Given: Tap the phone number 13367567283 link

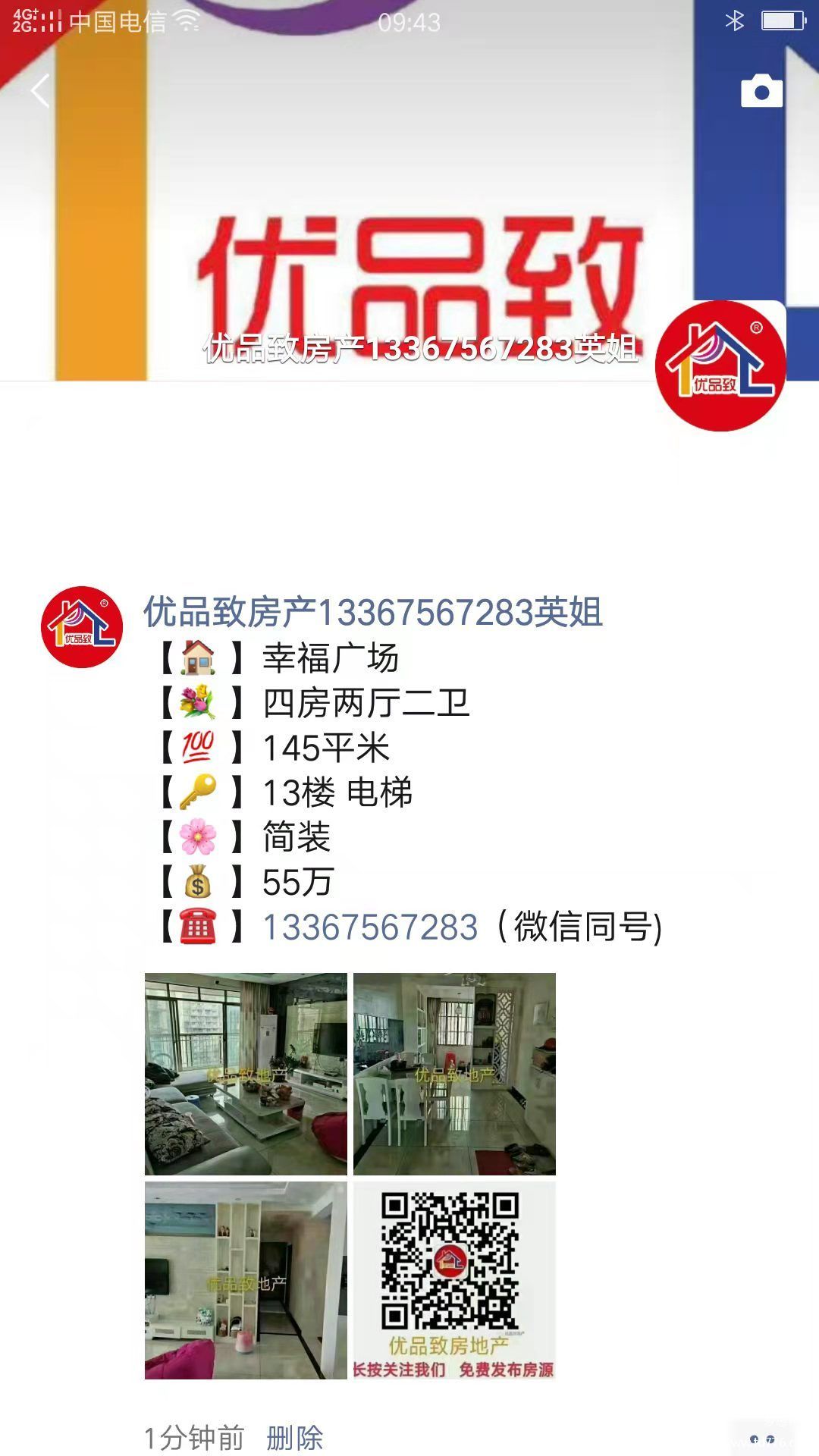Looking at the screenshot, I should coord(370,927).
